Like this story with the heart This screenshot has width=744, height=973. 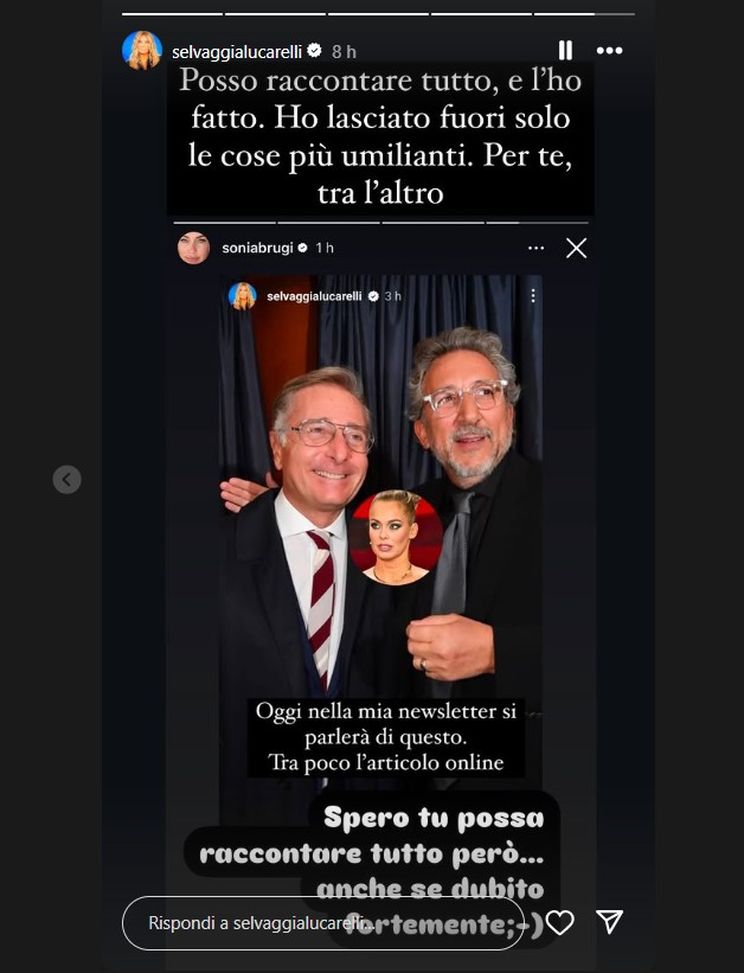[x=560, y=922]
